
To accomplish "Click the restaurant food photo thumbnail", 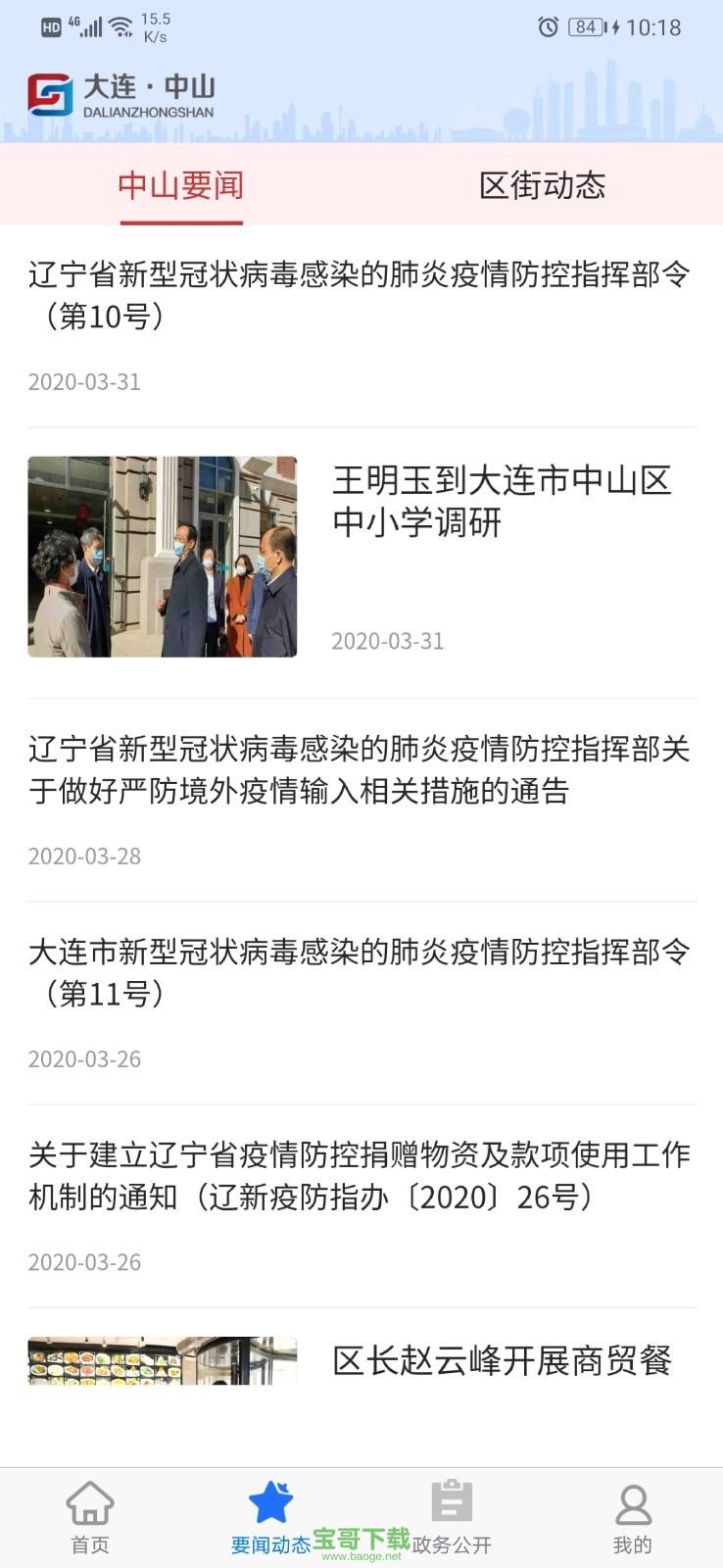I will click(162, 1372).
